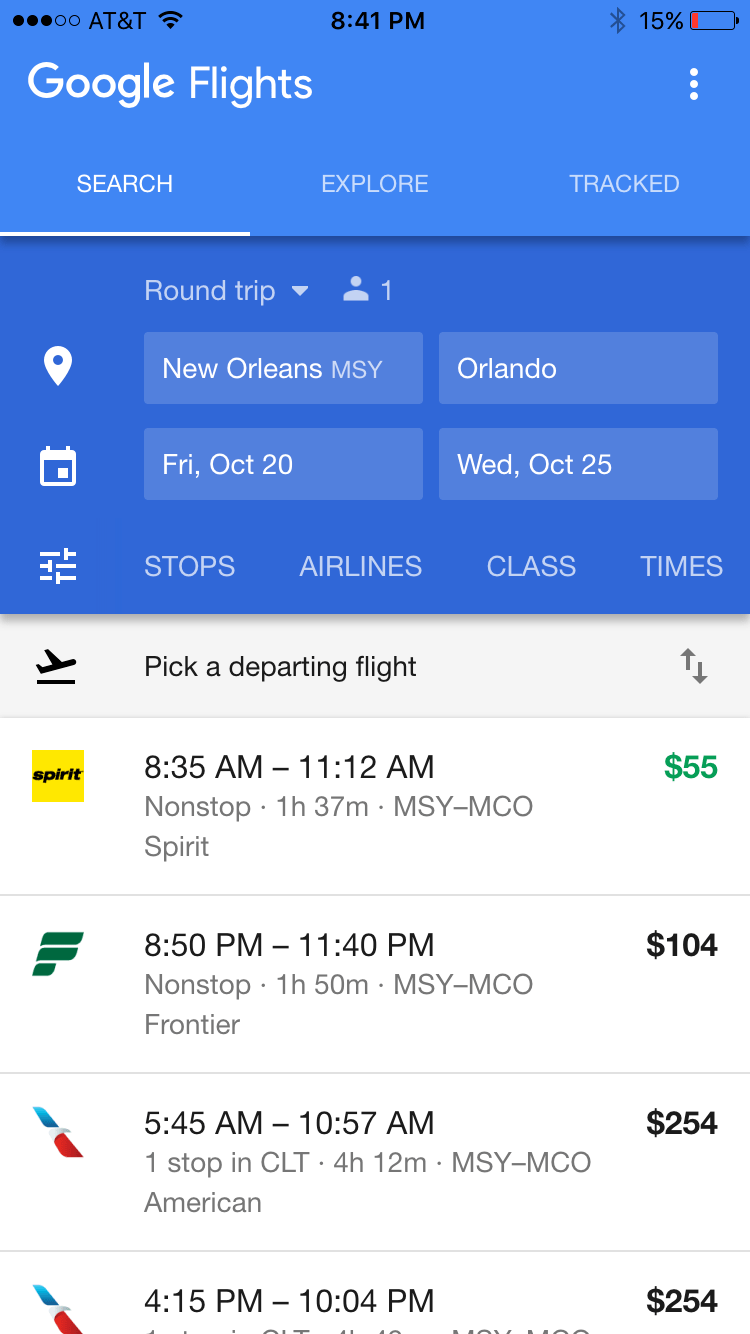The height and width of the screenshot is (1334, 750).
Task: Filter flights by Airlines
Action: point(361,566)
